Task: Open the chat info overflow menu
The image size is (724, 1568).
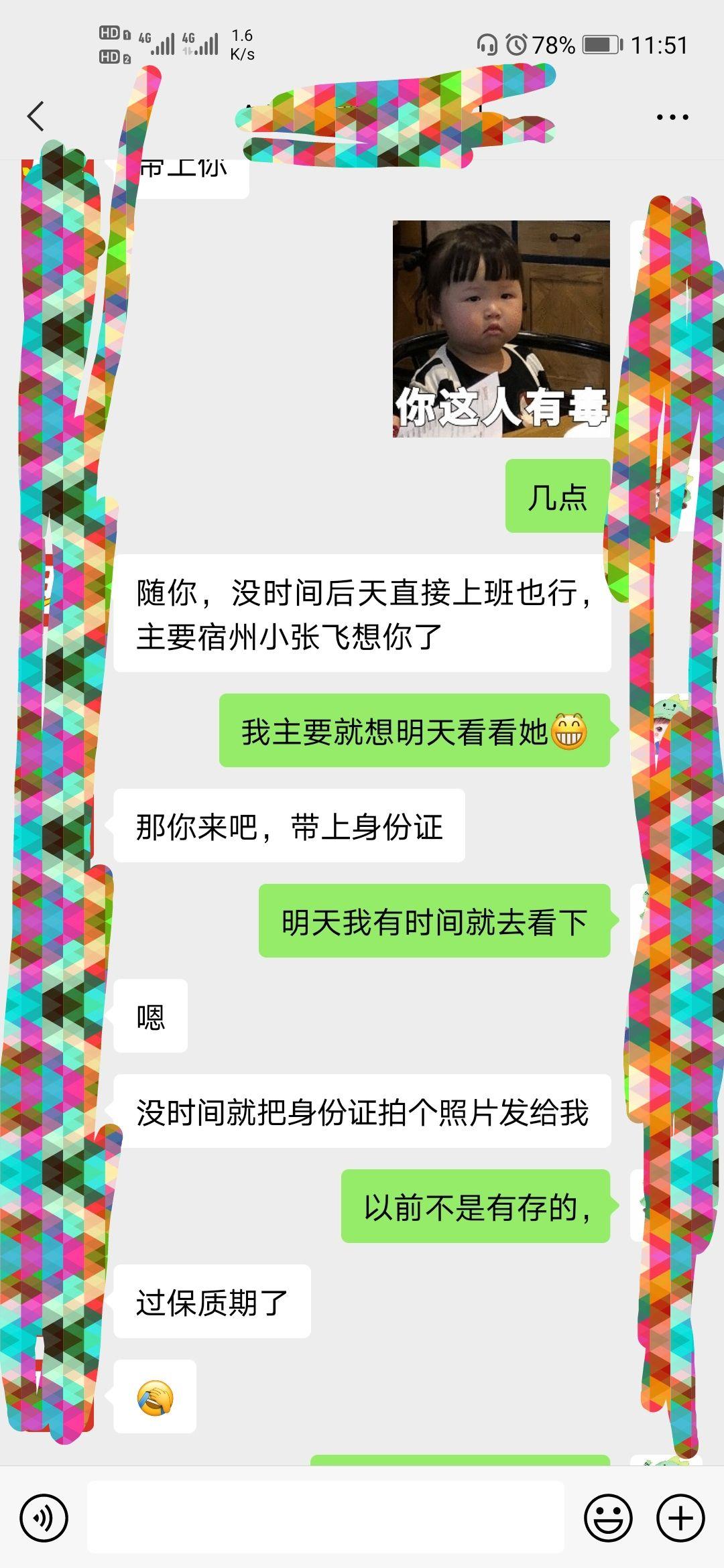Action: (672, 117)
